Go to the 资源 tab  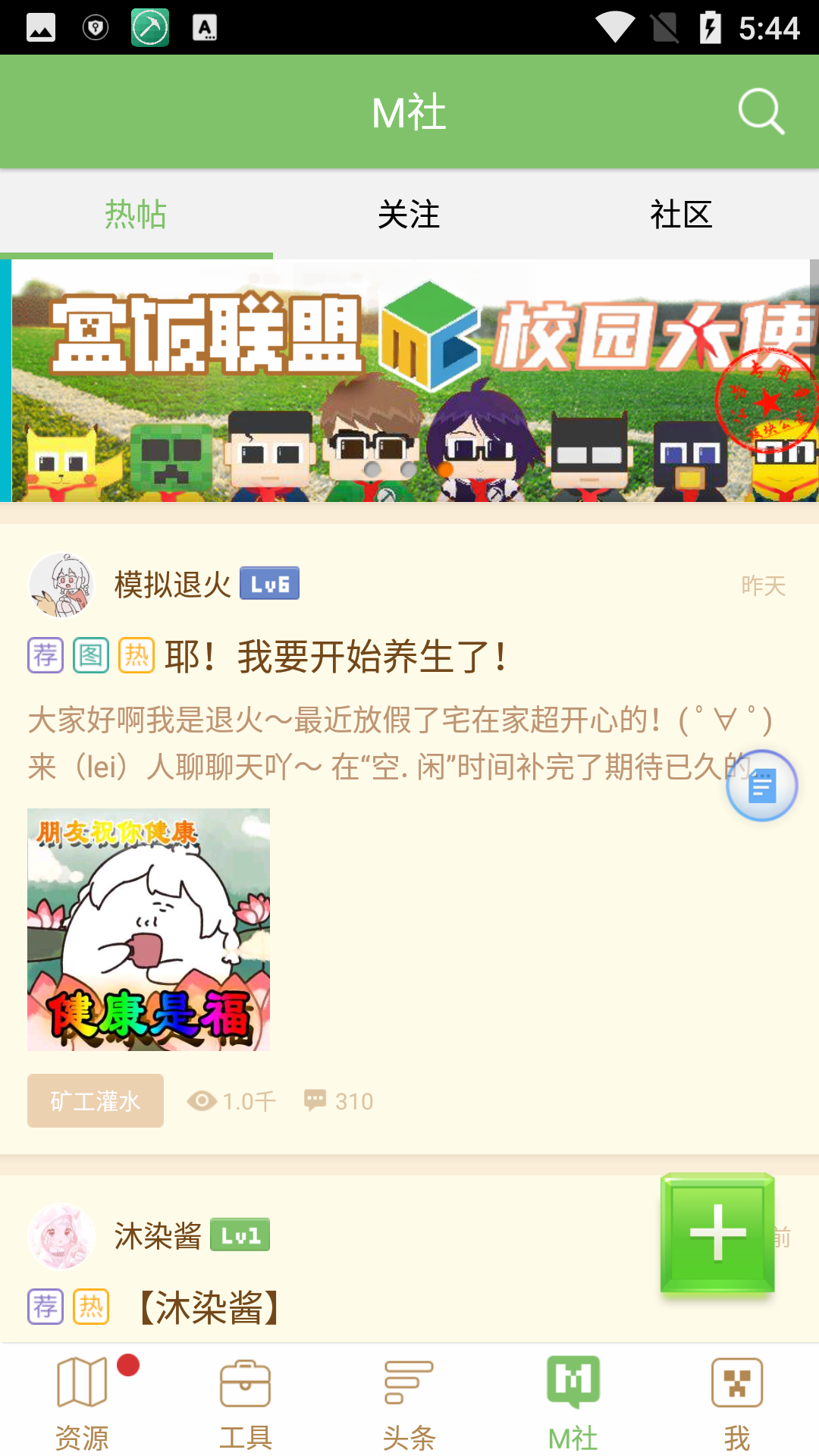tap(82, 1403)
